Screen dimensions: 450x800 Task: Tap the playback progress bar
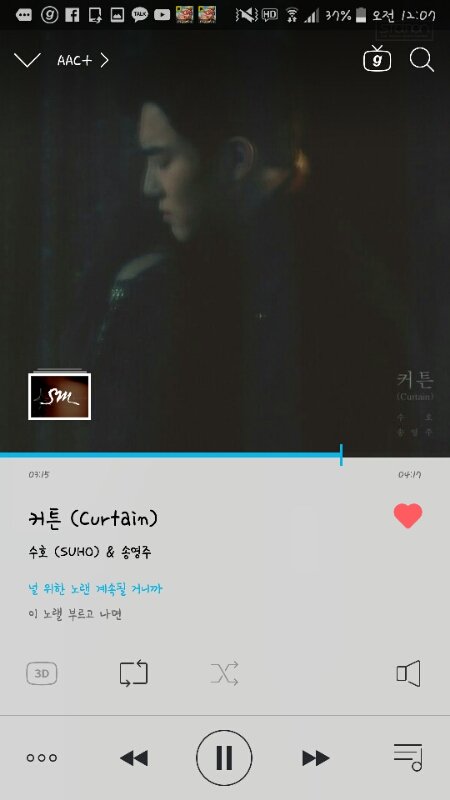[225, 455]
